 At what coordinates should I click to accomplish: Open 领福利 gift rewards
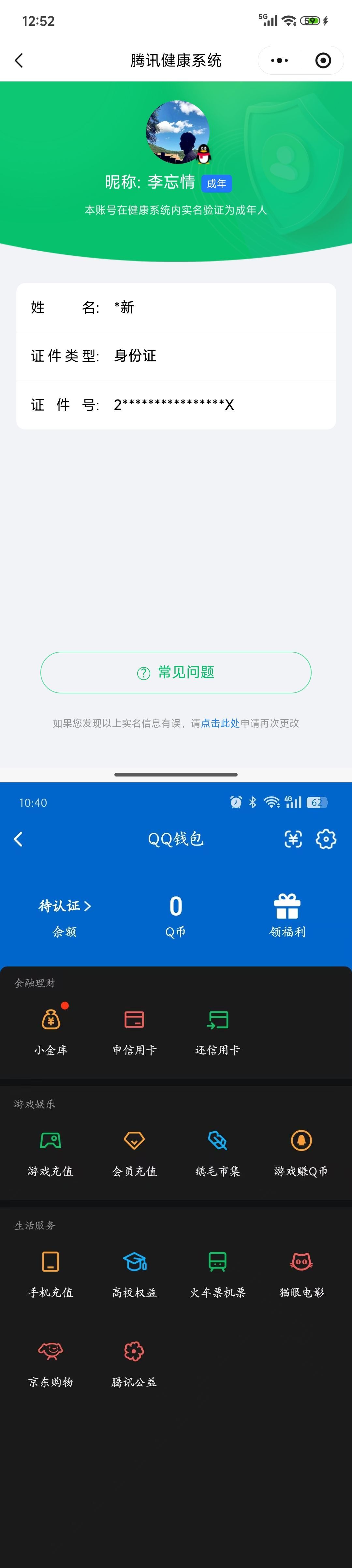[287, 915]
